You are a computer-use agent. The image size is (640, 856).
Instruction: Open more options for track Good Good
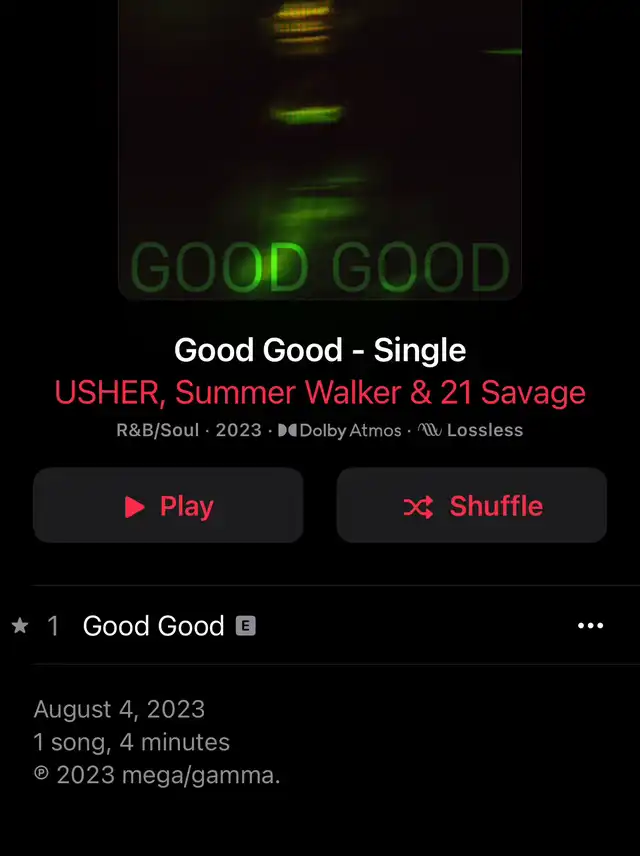(x=590, y=626)
